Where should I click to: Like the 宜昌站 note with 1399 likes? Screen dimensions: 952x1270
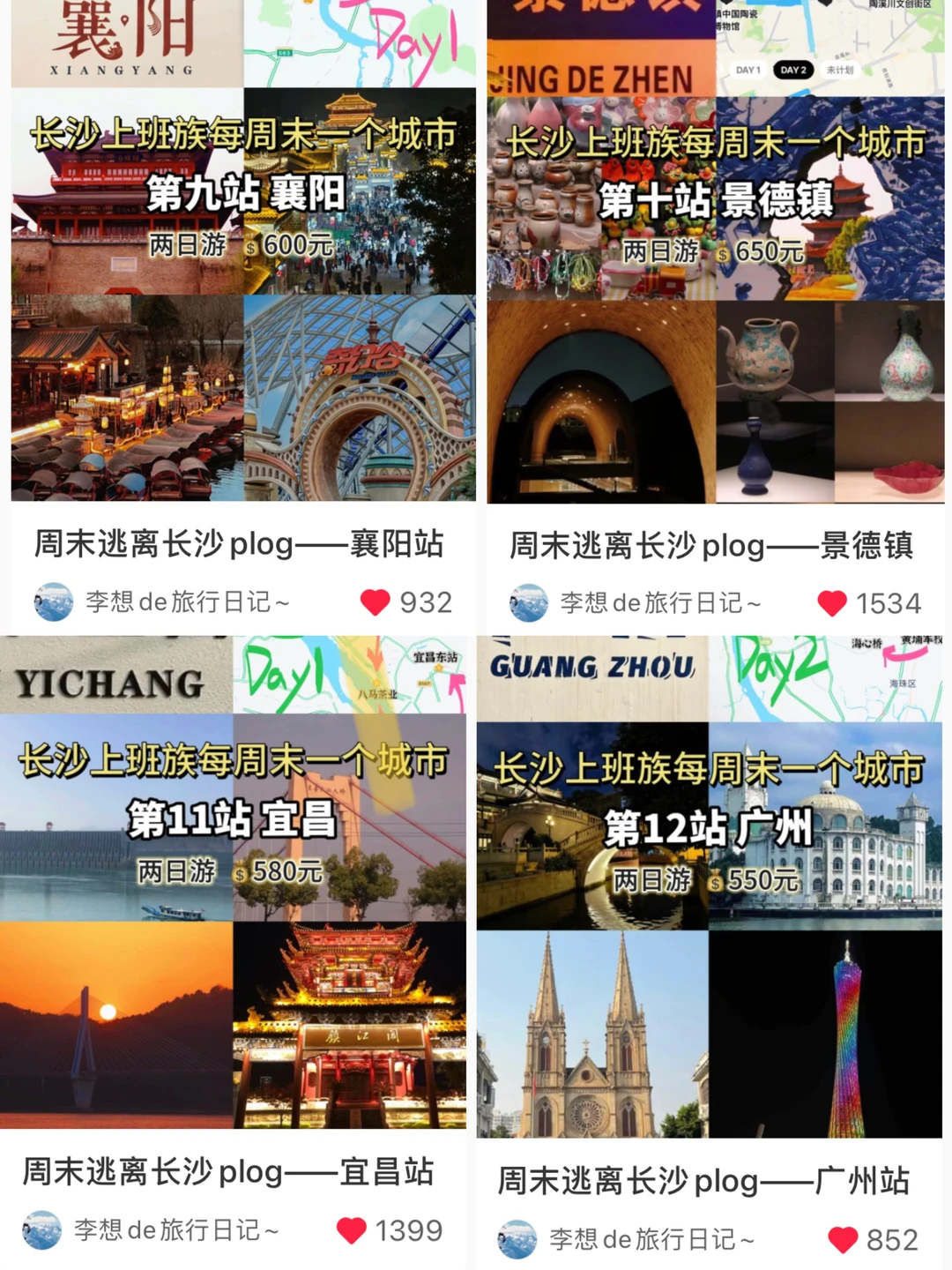[x=352, y=1230]
